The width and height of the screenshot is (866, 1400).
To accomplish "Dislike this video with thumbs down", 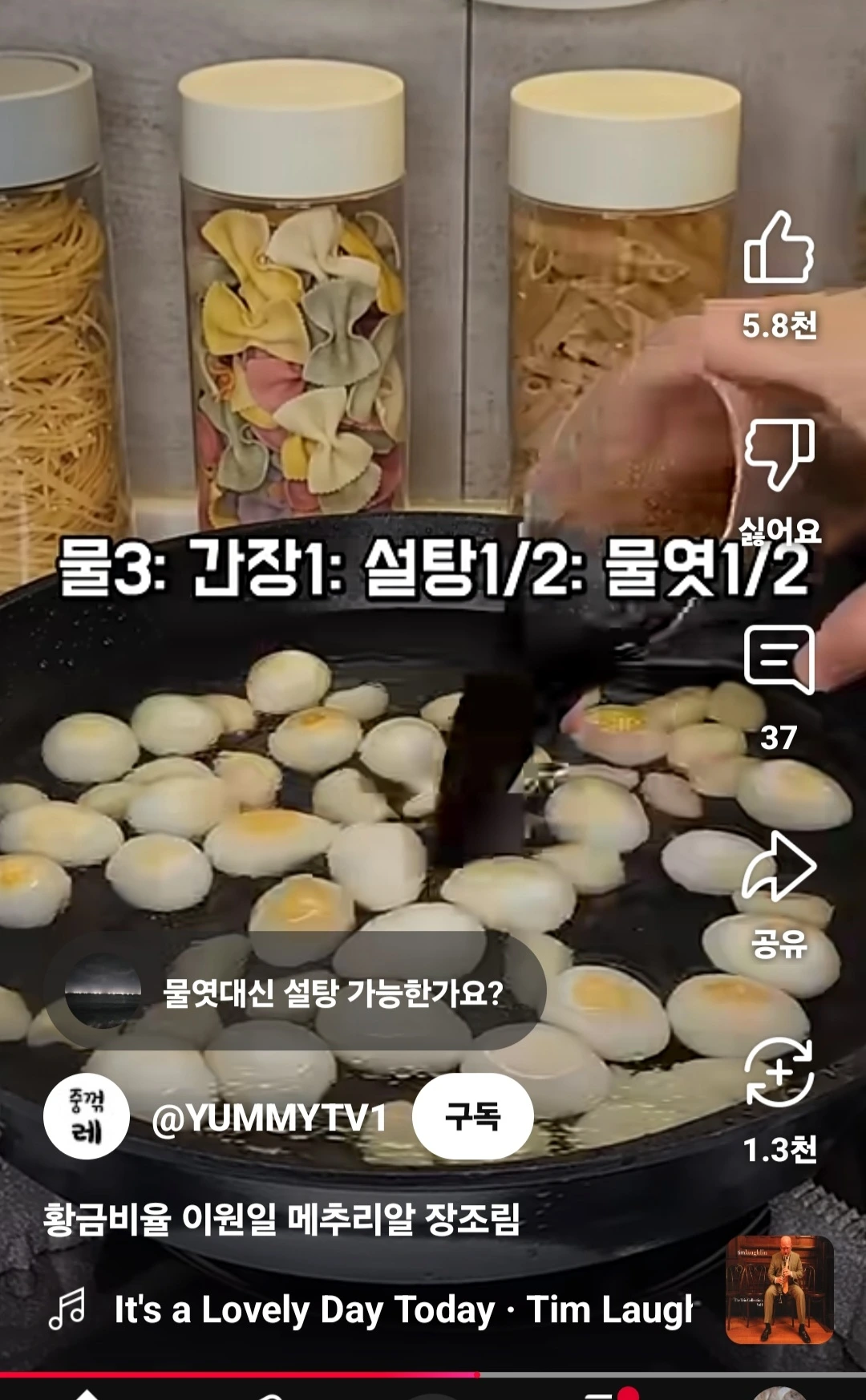I will point(779,454).
